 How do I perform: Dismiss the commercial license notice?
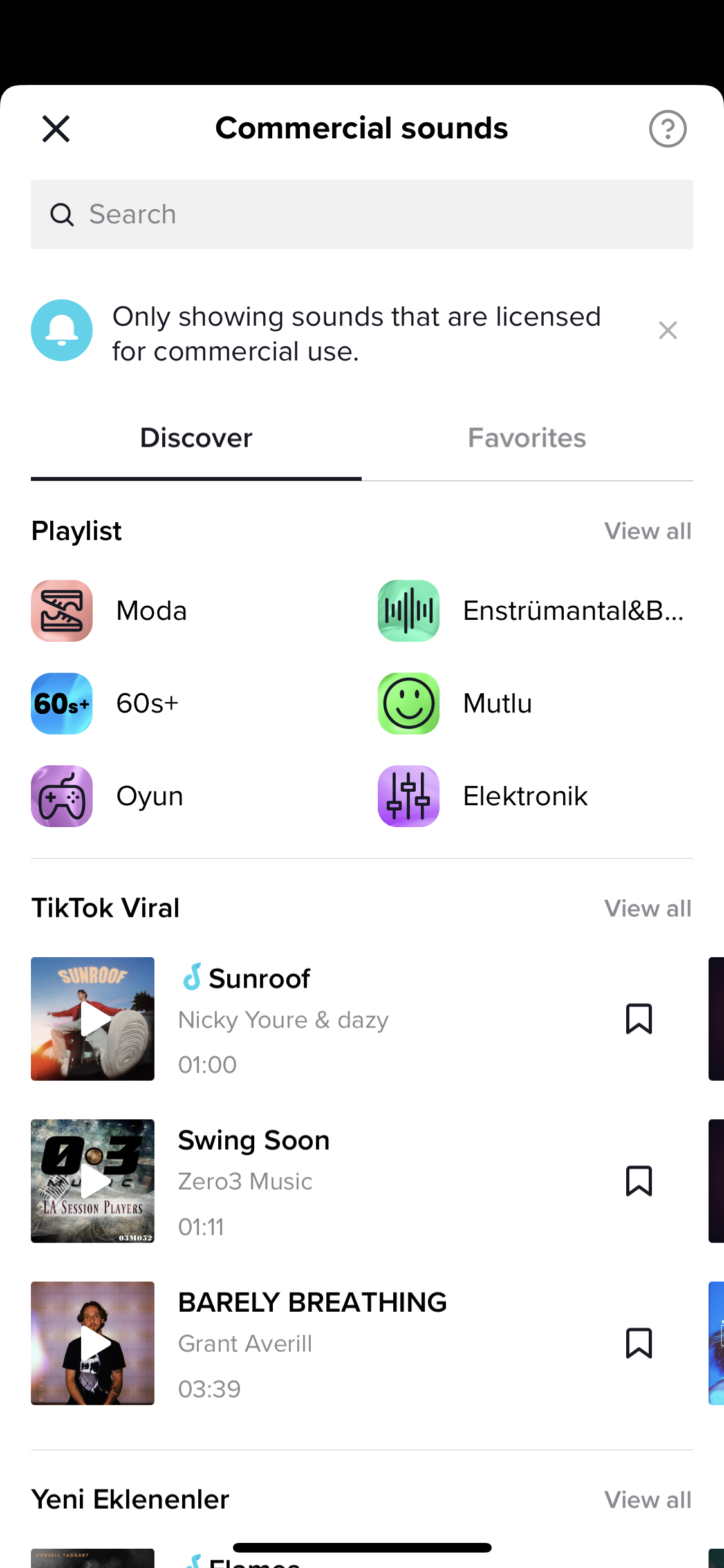coord(667,330)
